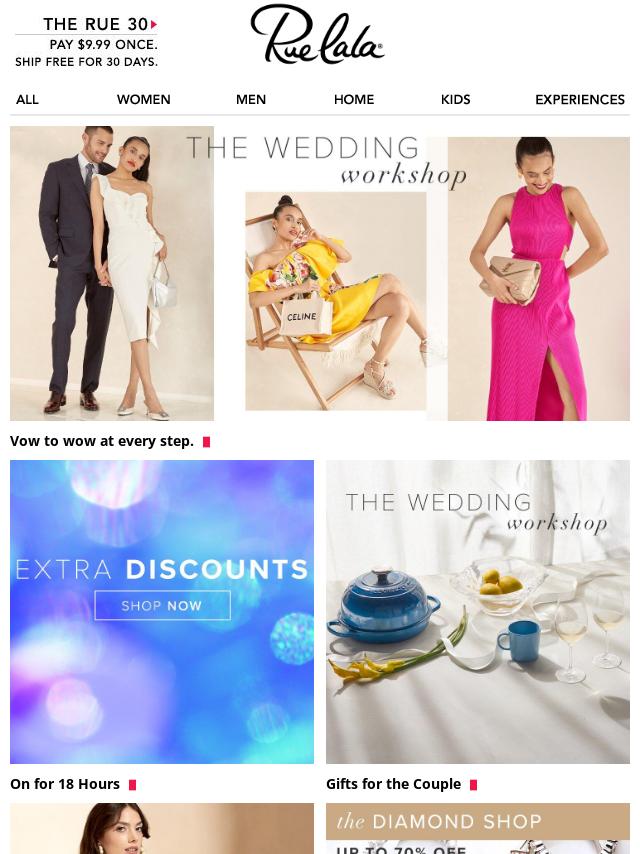Screen dimensions: 640x854
Task: Open The Wedding Workshop fashion banner
Action: [320, 273]
